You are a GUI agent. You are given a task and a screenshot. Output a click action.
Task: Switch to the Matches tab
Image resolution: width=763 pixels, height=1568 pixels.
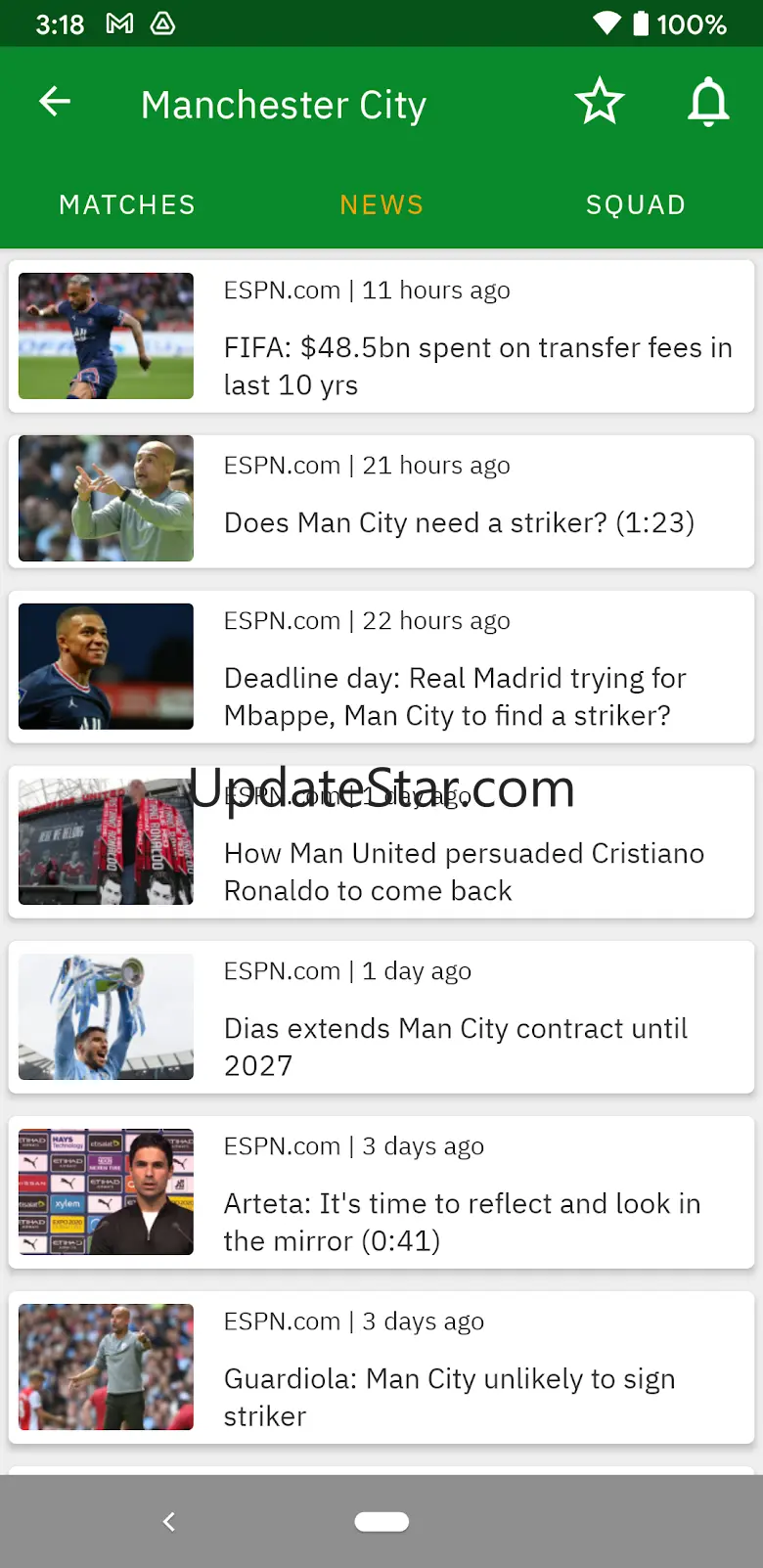click(x=127, y=204)
